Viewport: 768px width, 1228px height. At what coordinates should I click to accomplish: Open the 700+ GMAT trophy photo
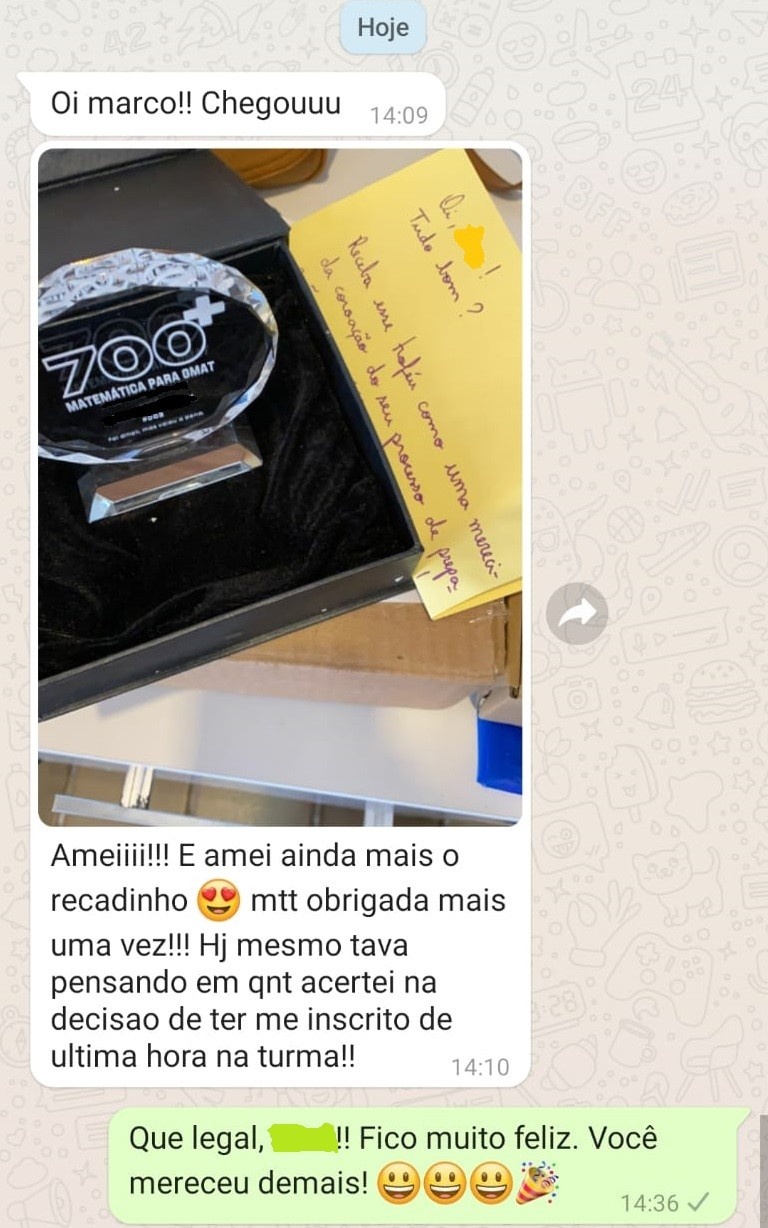coord(280,486)
